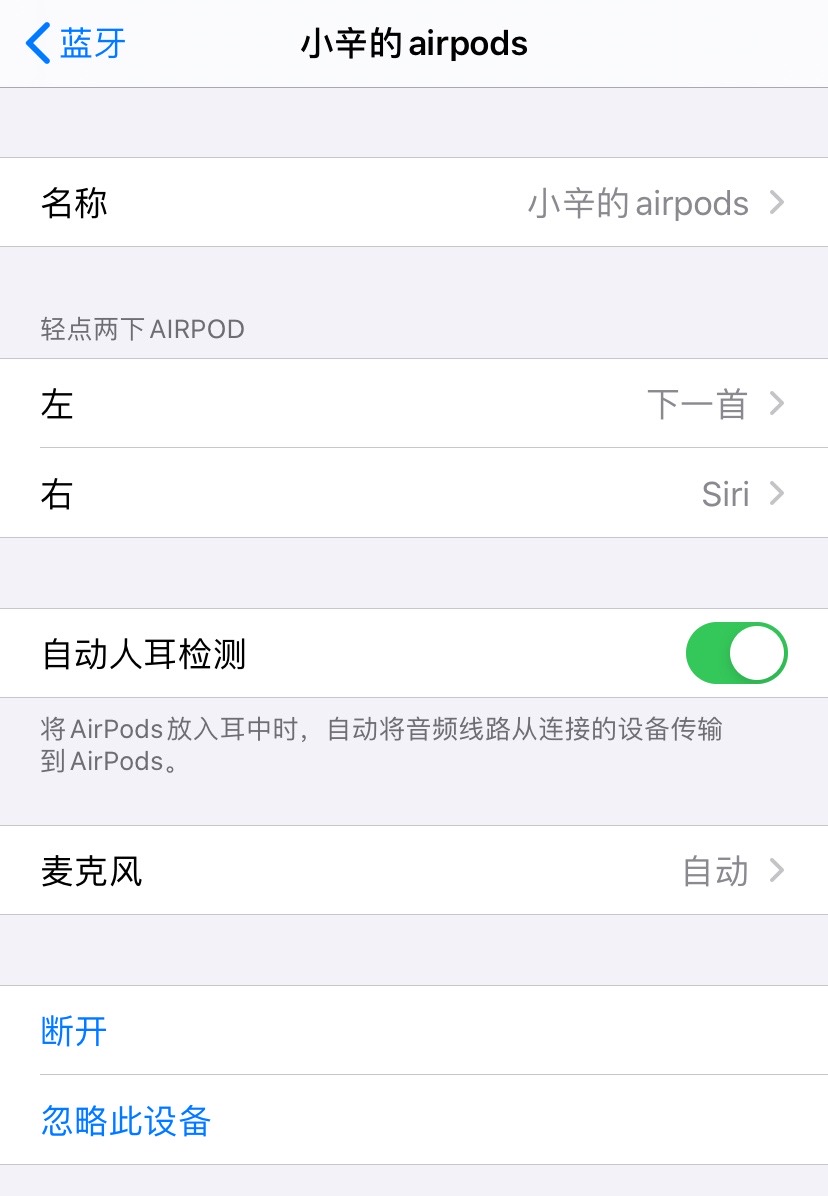Image resolution: width=828 pixels, height=1196 pixels.
Task: Open microphone setting showing 自动
Action: pos(414,871)
